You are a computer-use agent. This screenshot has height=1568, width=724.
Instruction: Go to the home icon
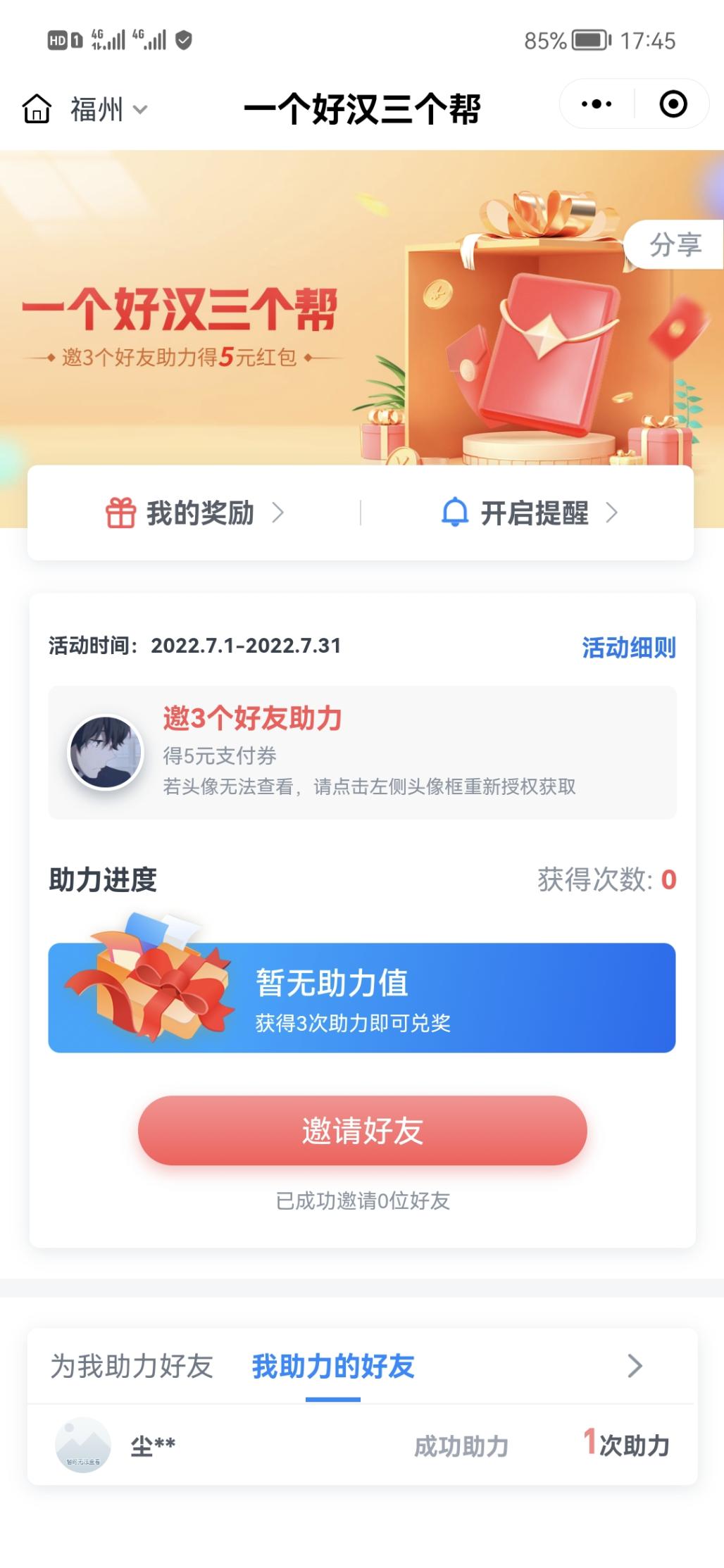(x=37, y=109)
